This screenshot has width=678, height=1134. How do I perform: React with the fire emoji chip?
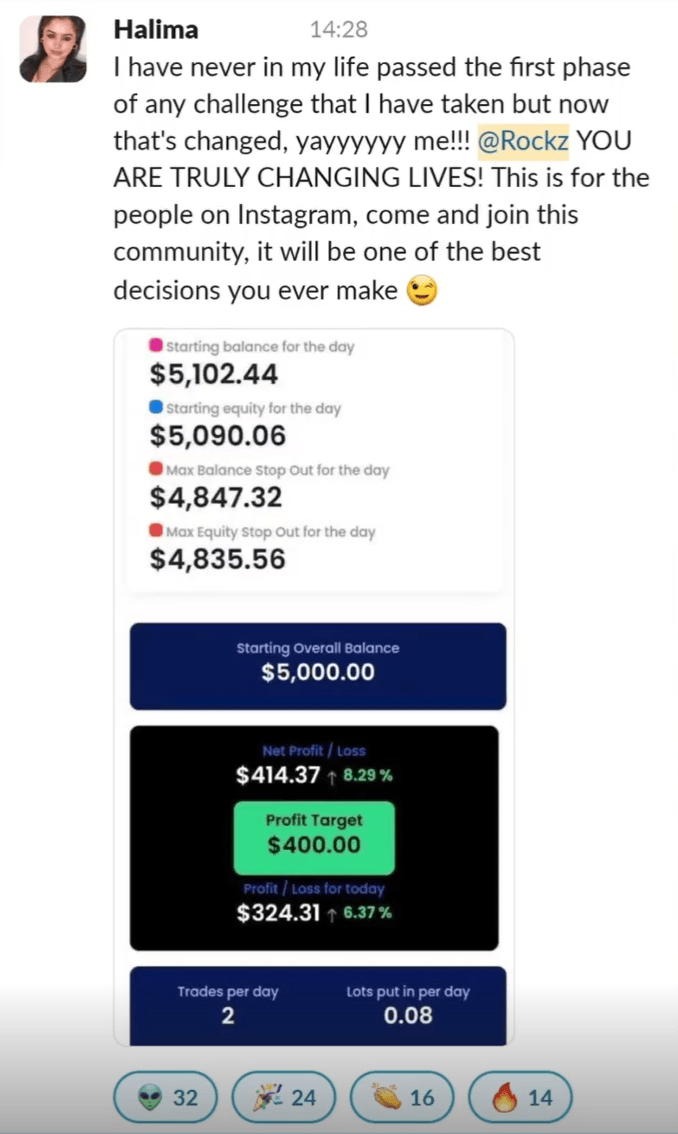(x=520, y=1097)
